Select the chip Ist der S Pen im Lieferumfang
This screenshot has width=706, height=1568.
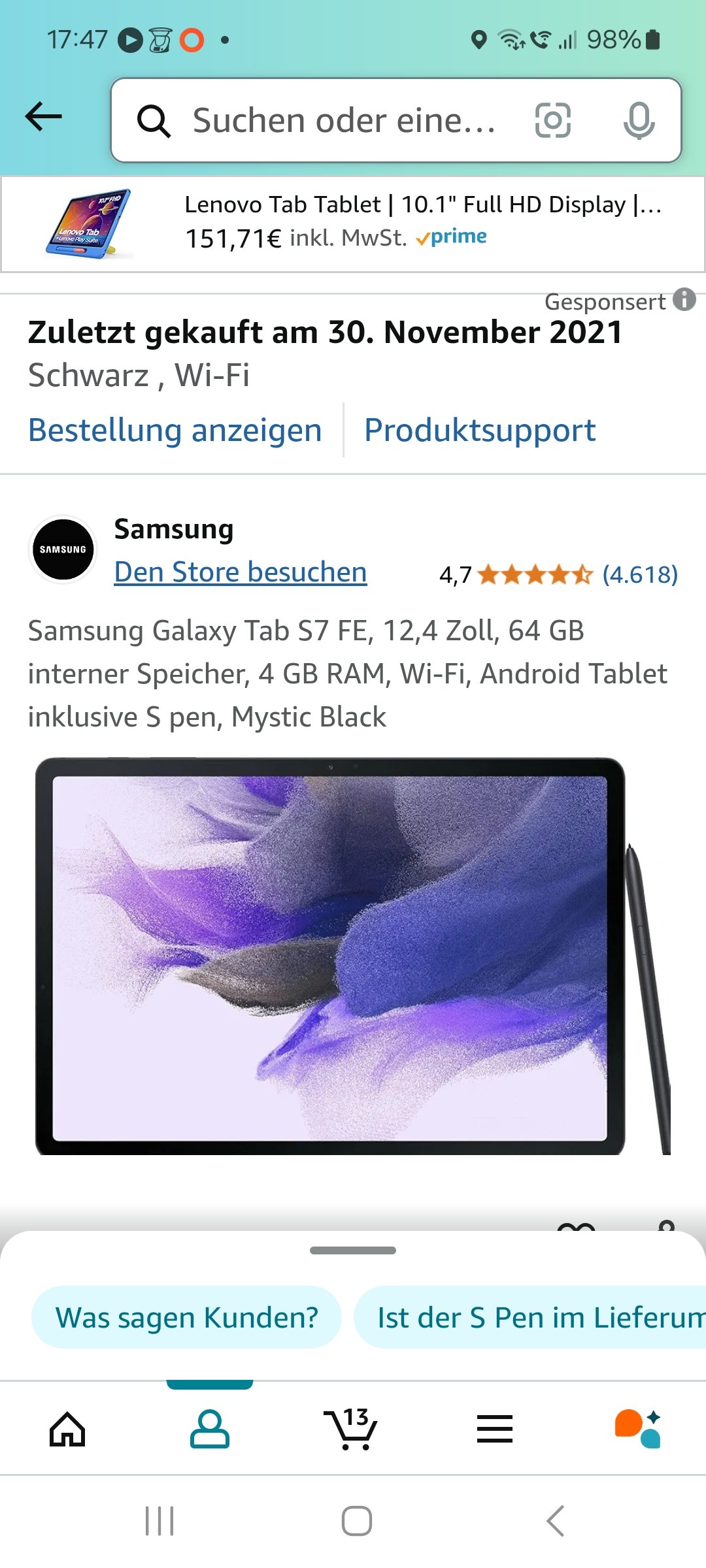530,1317
